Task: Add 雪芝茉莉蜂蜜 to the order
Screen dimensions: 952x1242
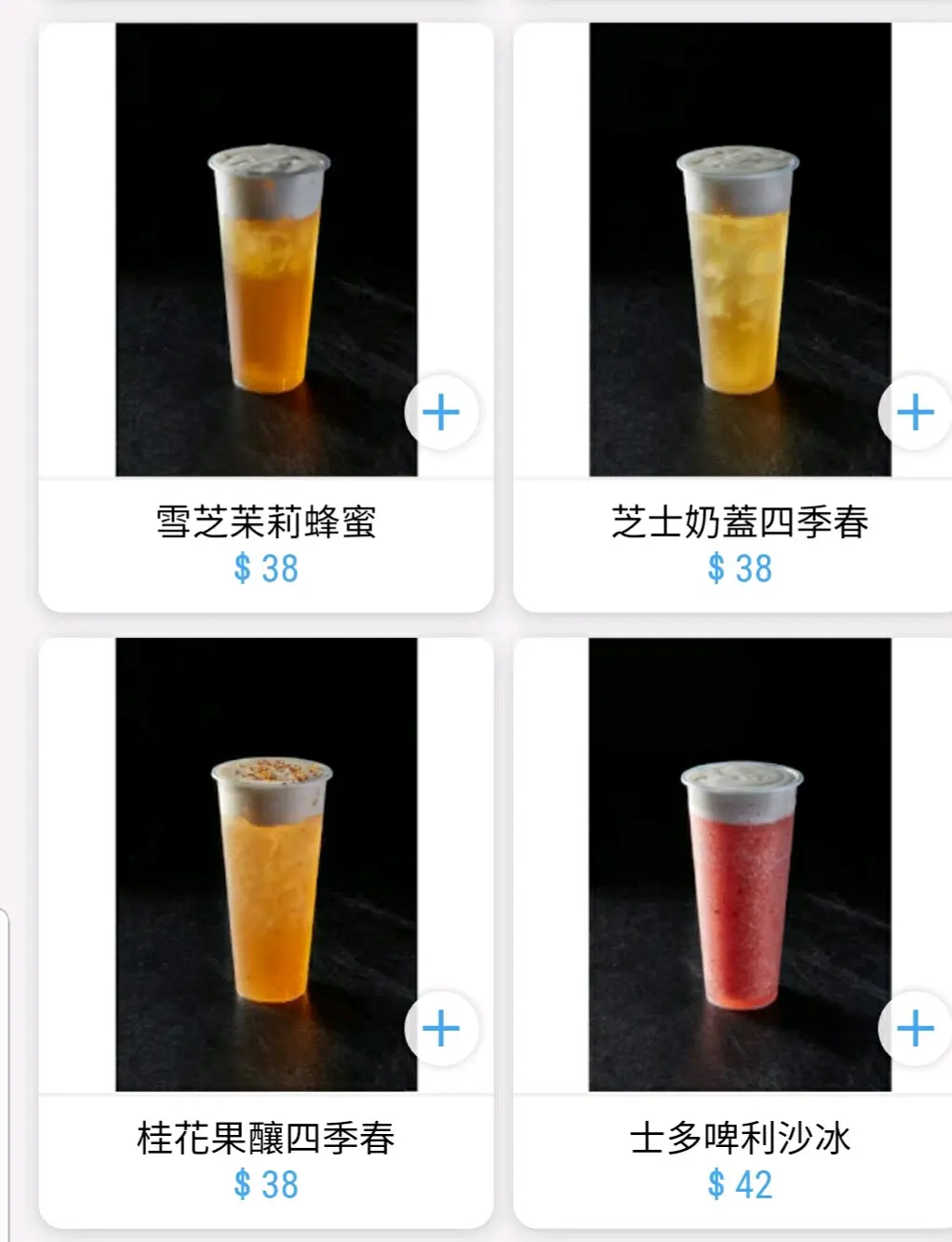Action: click(441, 412)
